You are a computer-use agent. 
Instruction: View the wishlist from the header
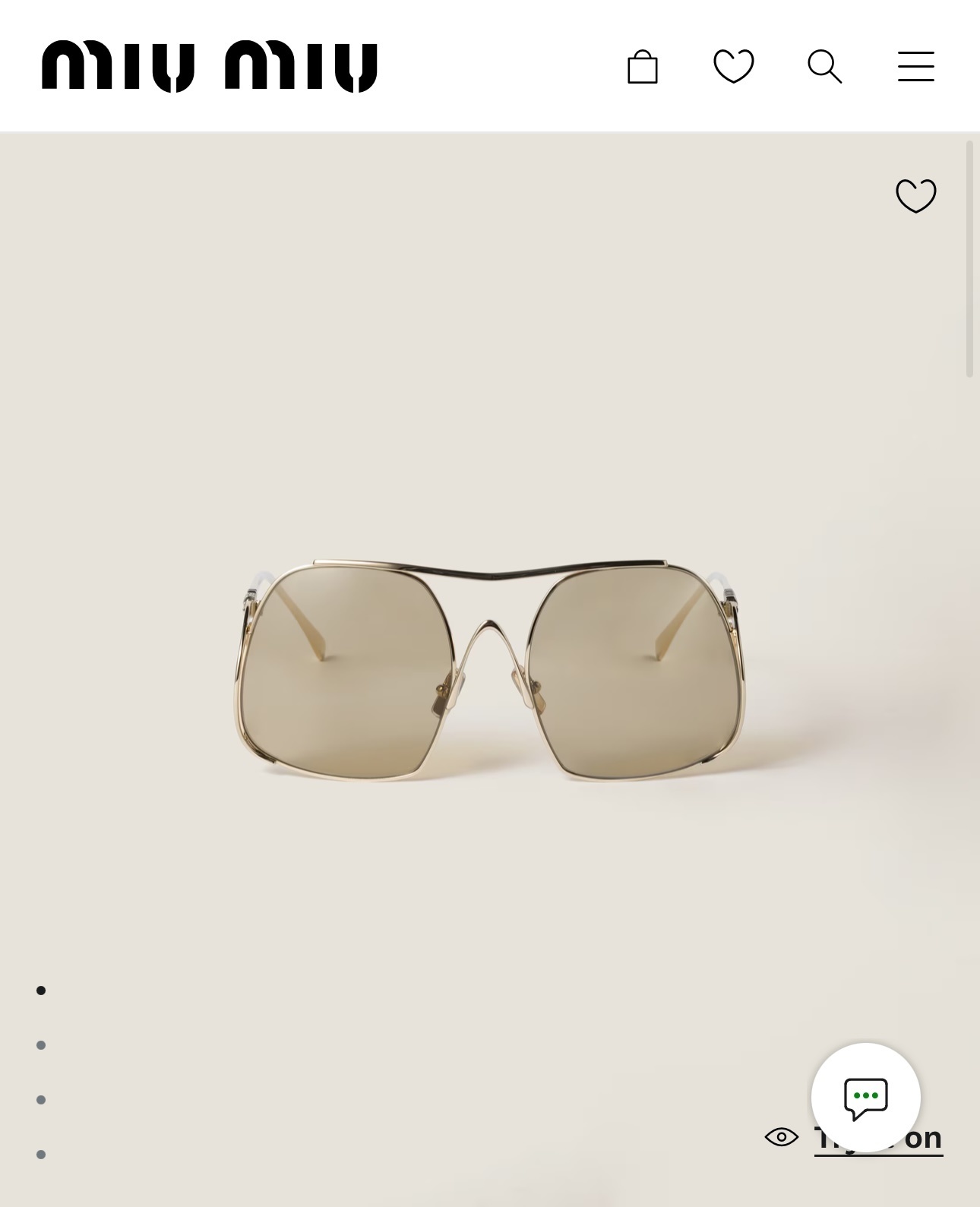pos(733,66)
